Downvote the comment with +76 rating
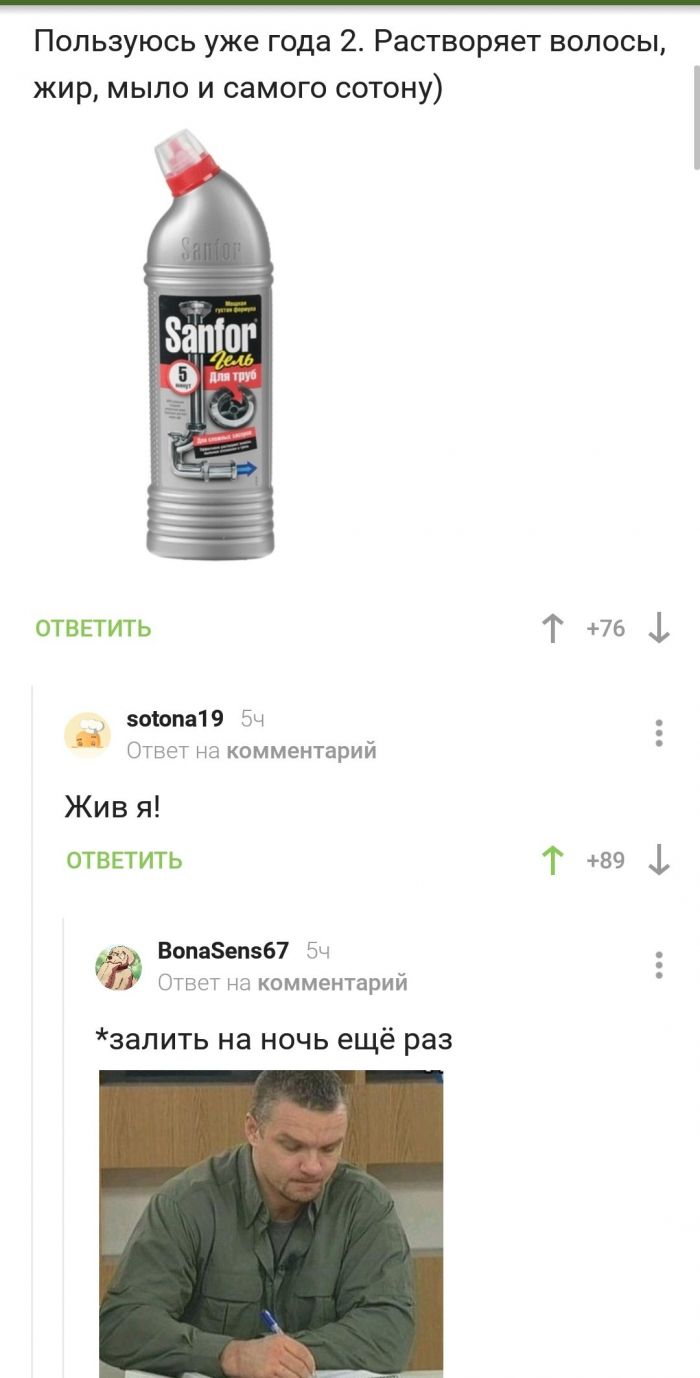700x1378 pixels. tap(658, 628)
